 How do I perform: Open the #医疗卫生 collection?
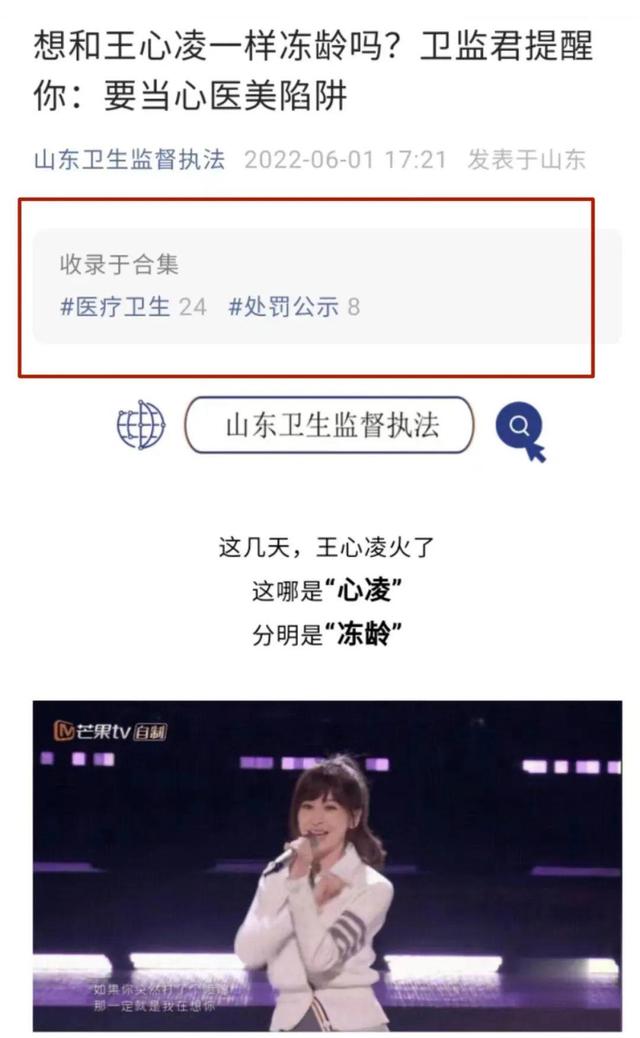coord(115,306)
